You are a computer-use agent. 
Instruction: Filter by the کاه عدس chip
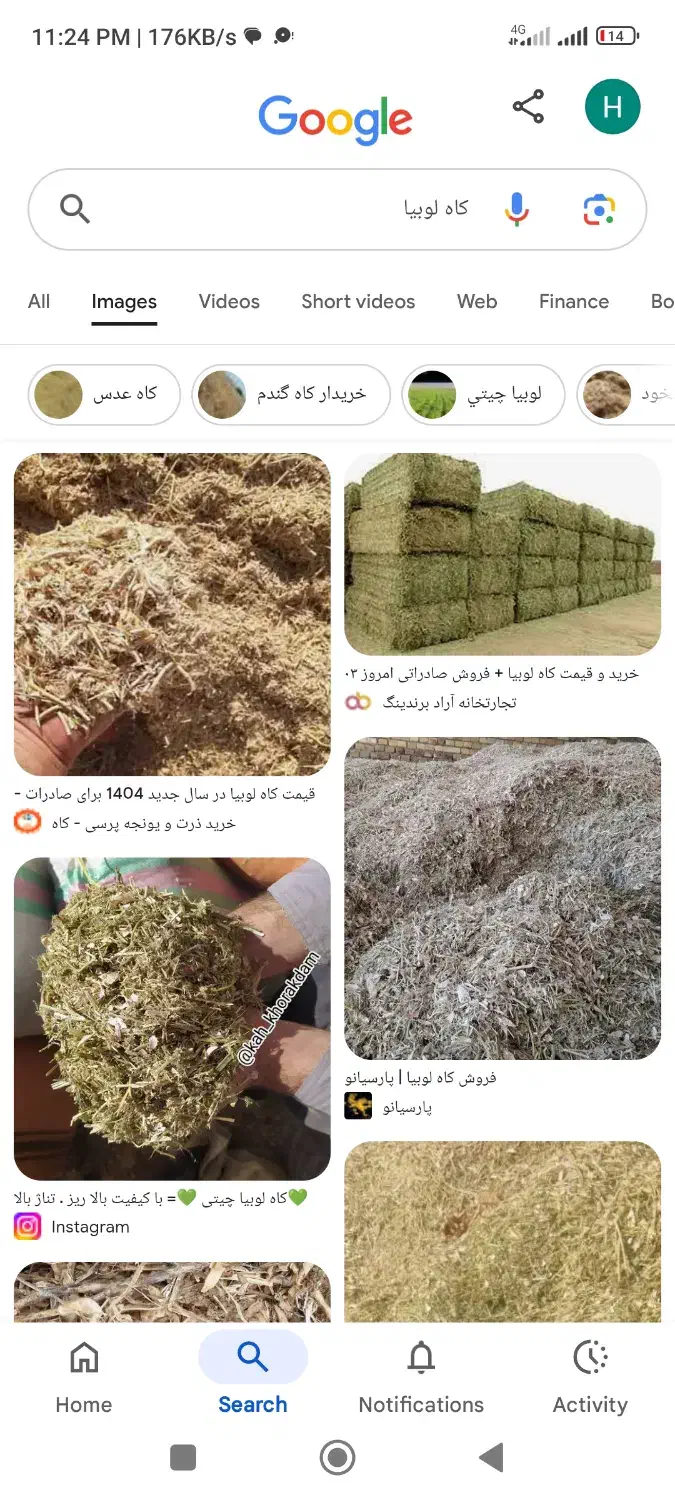(105, 394)
